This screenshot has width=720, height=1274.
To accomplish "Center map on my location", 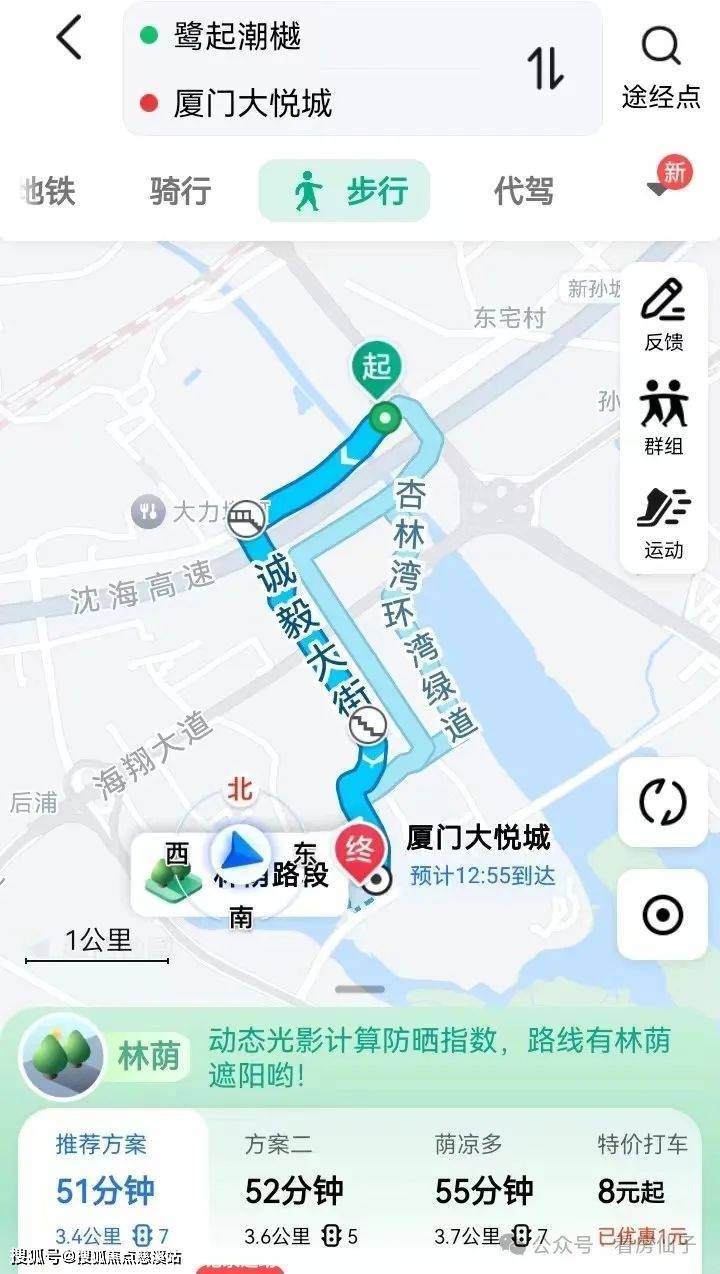I will [663, 914].
